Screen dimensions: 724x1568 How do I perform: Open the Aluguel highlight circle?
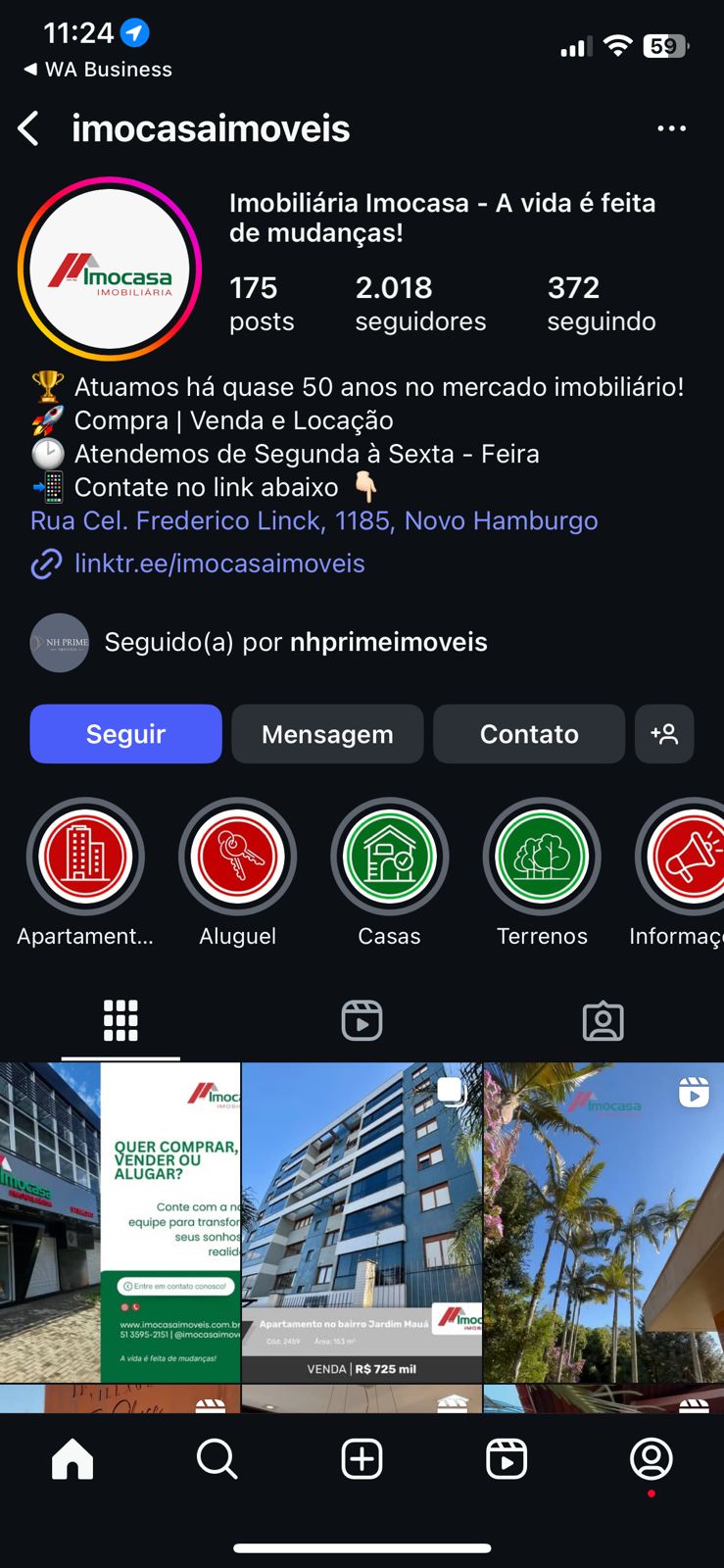pos(237,856)
